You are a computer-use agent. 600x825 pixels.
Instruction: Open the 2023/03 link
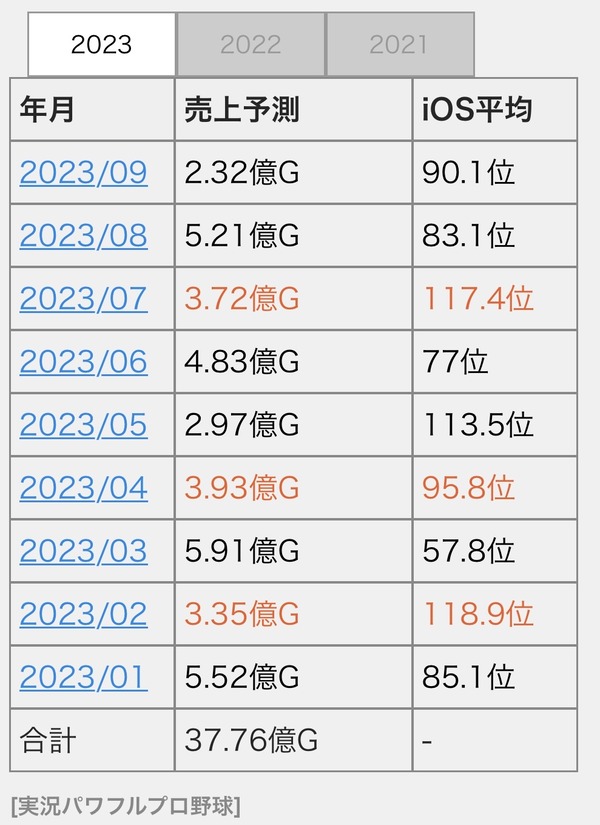click(83, 550)
